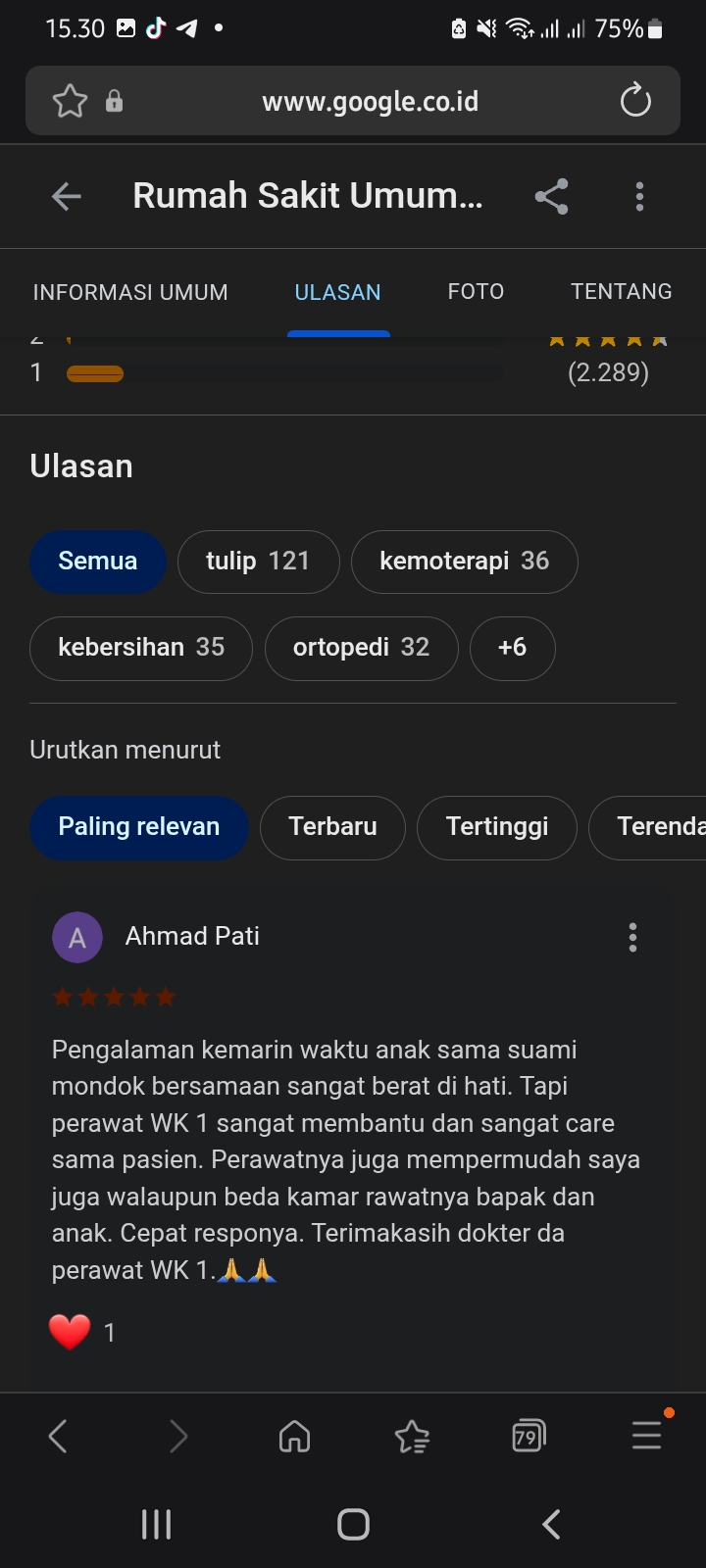Expand the +6 more keyword chips
Image resolution: width=706 pixels, height=1568 pixels.
512,648
